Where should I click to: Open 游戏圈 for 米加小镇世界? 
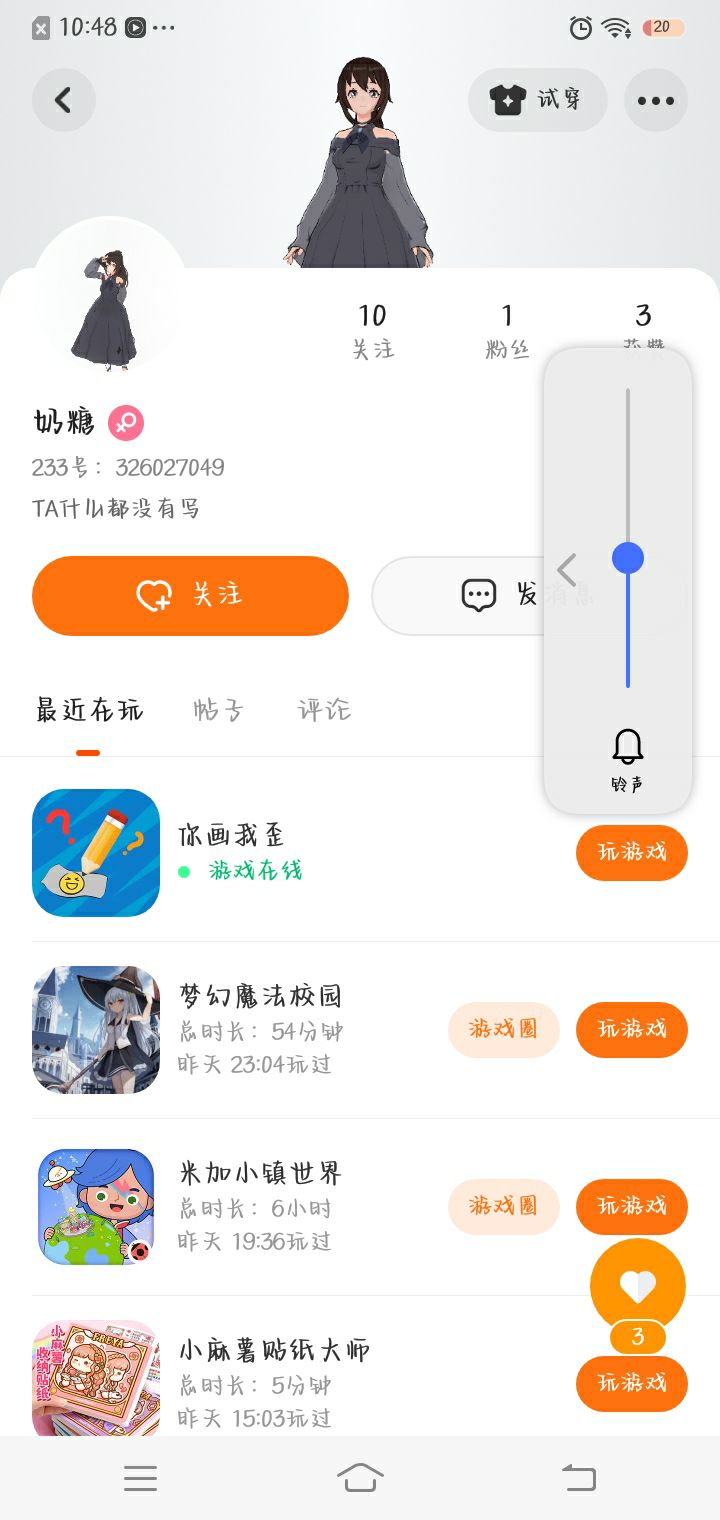[503, 1206]
